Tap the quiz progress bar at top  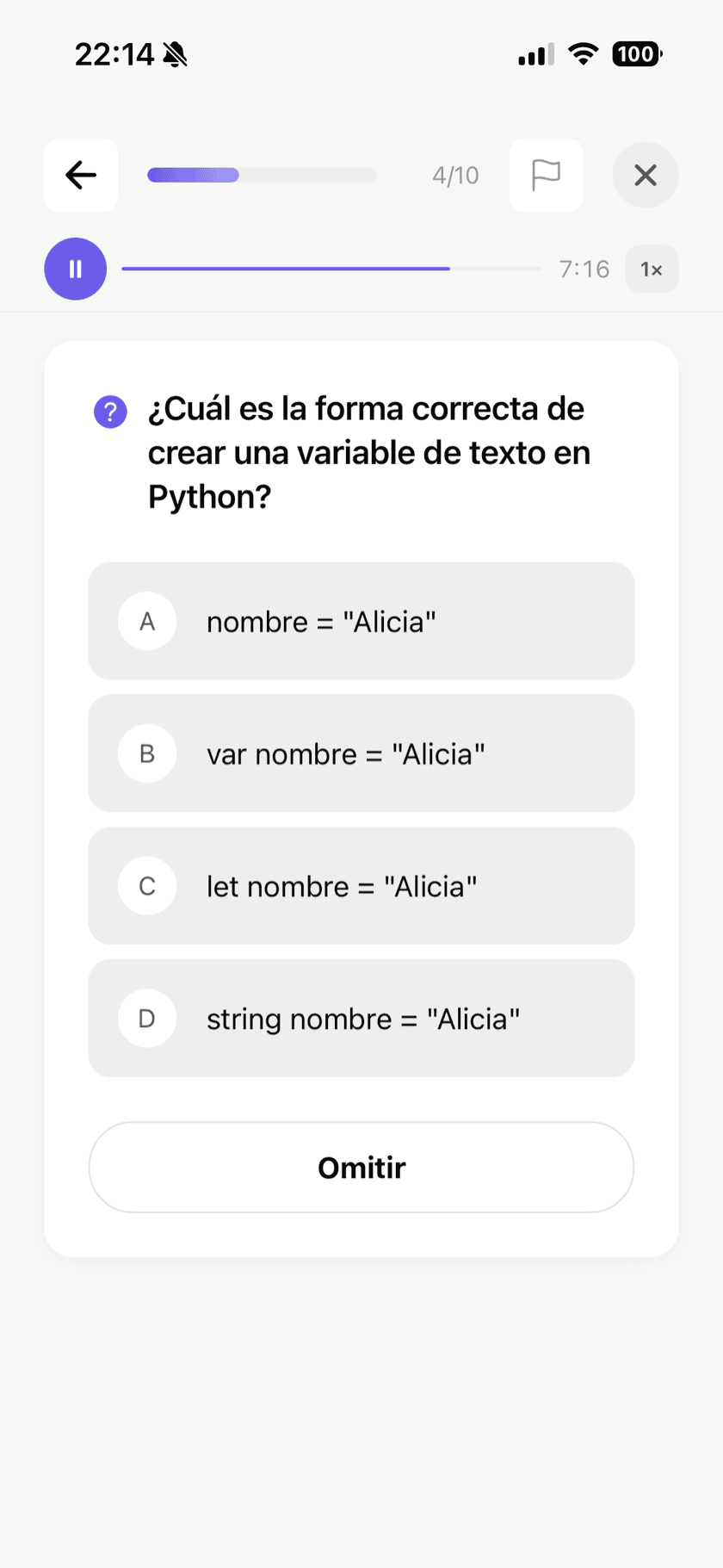click(x=262, y=175)
